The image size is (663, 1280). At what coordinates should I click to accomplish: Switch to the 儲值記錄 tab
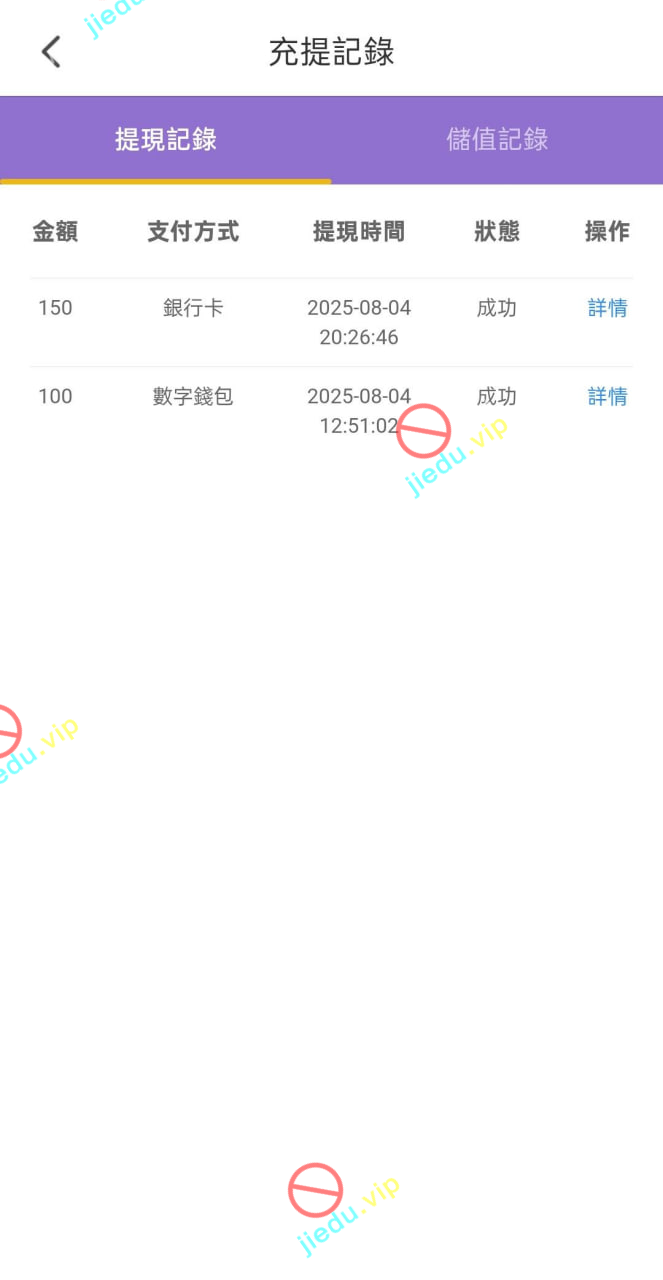(x=497, y=140)
